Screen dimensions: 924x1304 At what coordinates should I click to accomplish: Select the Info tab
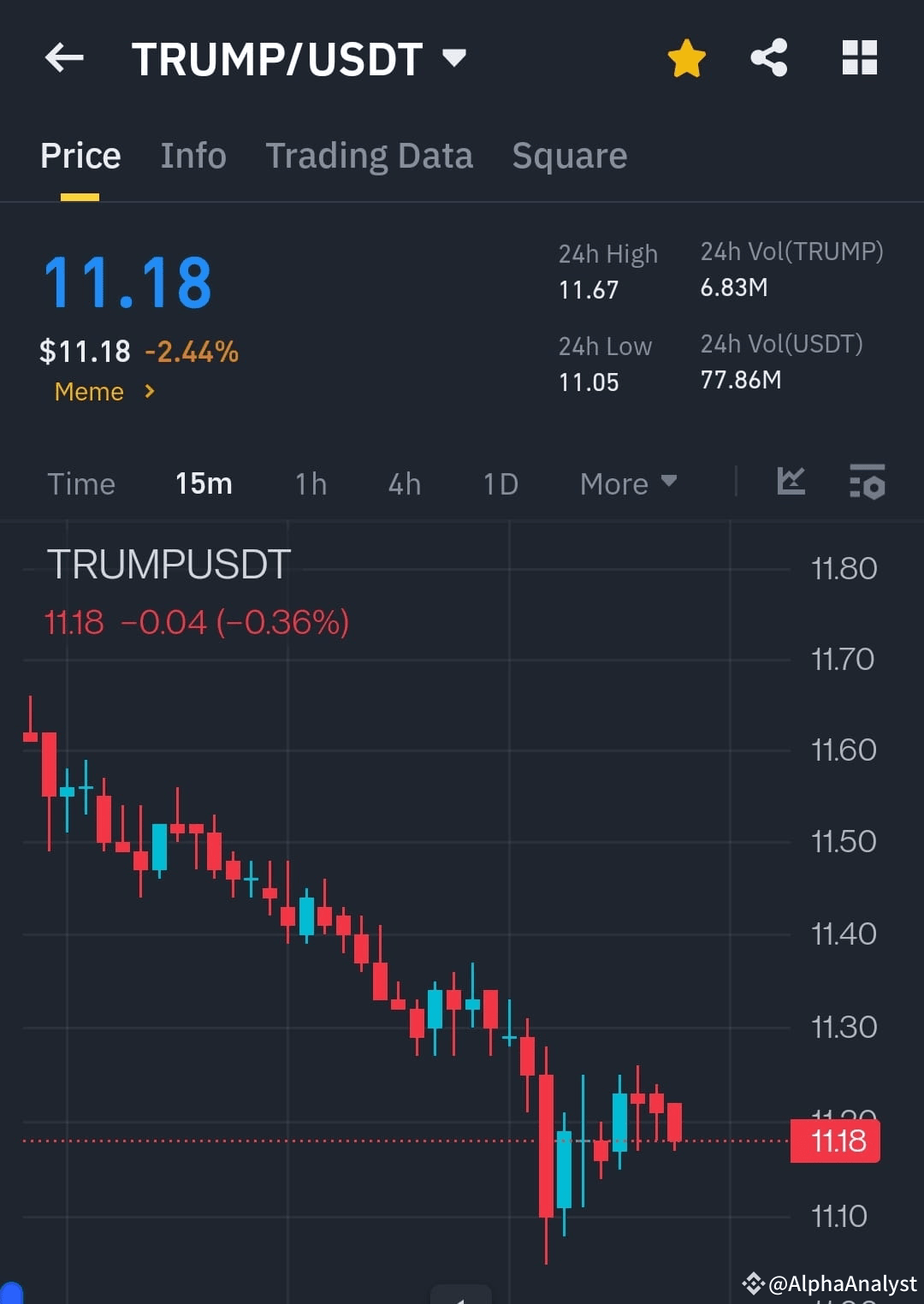pyautogui.click(x=192, y=156)
